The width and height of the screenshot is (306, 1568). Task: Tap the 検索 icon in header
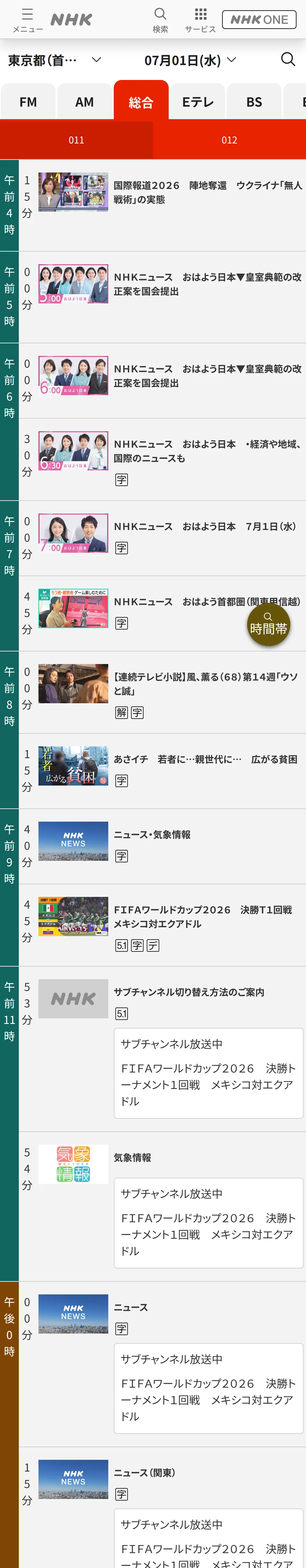[x=160, y=20]
